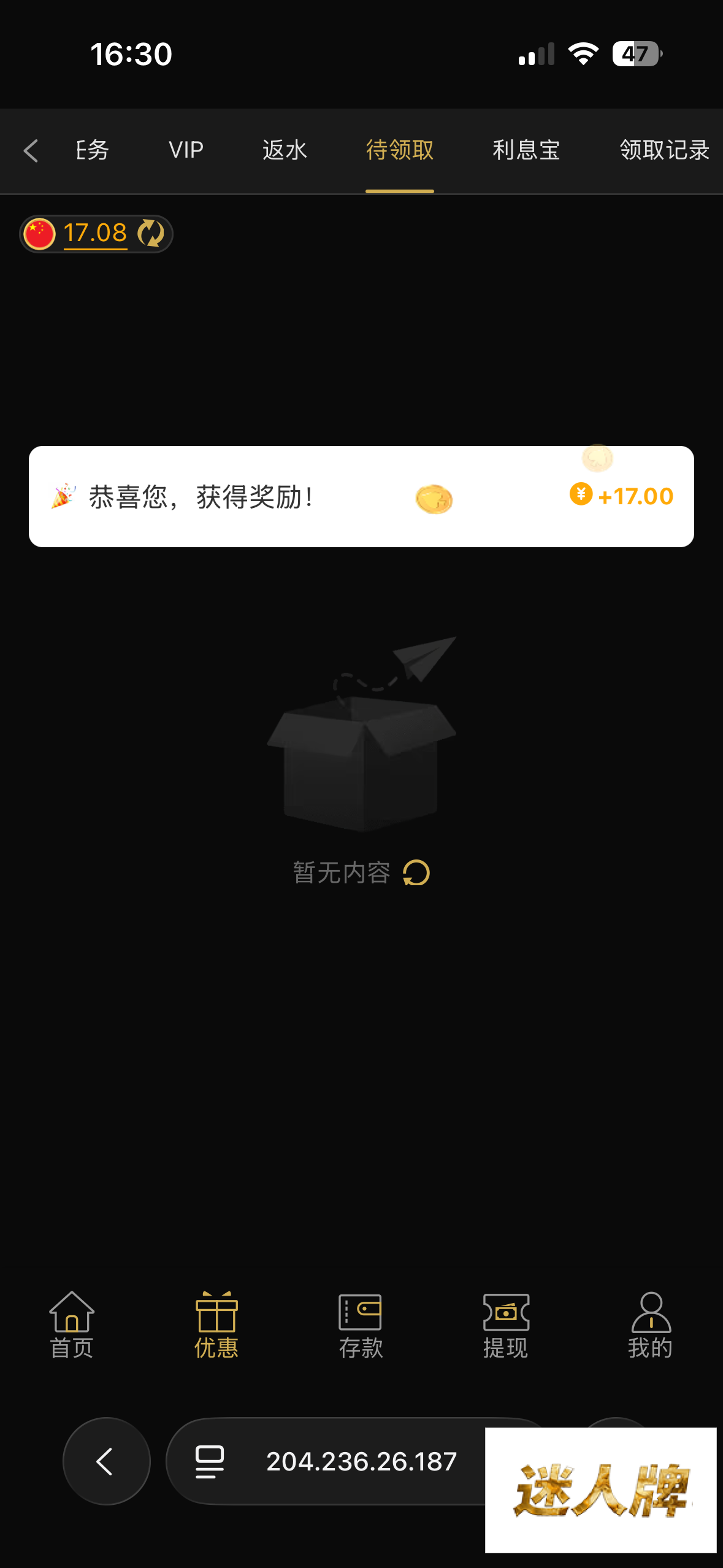The height and width of the screenshot is (1568, 723).
Task: Tap the browser back button
Action: click(x=106, y=1461)
